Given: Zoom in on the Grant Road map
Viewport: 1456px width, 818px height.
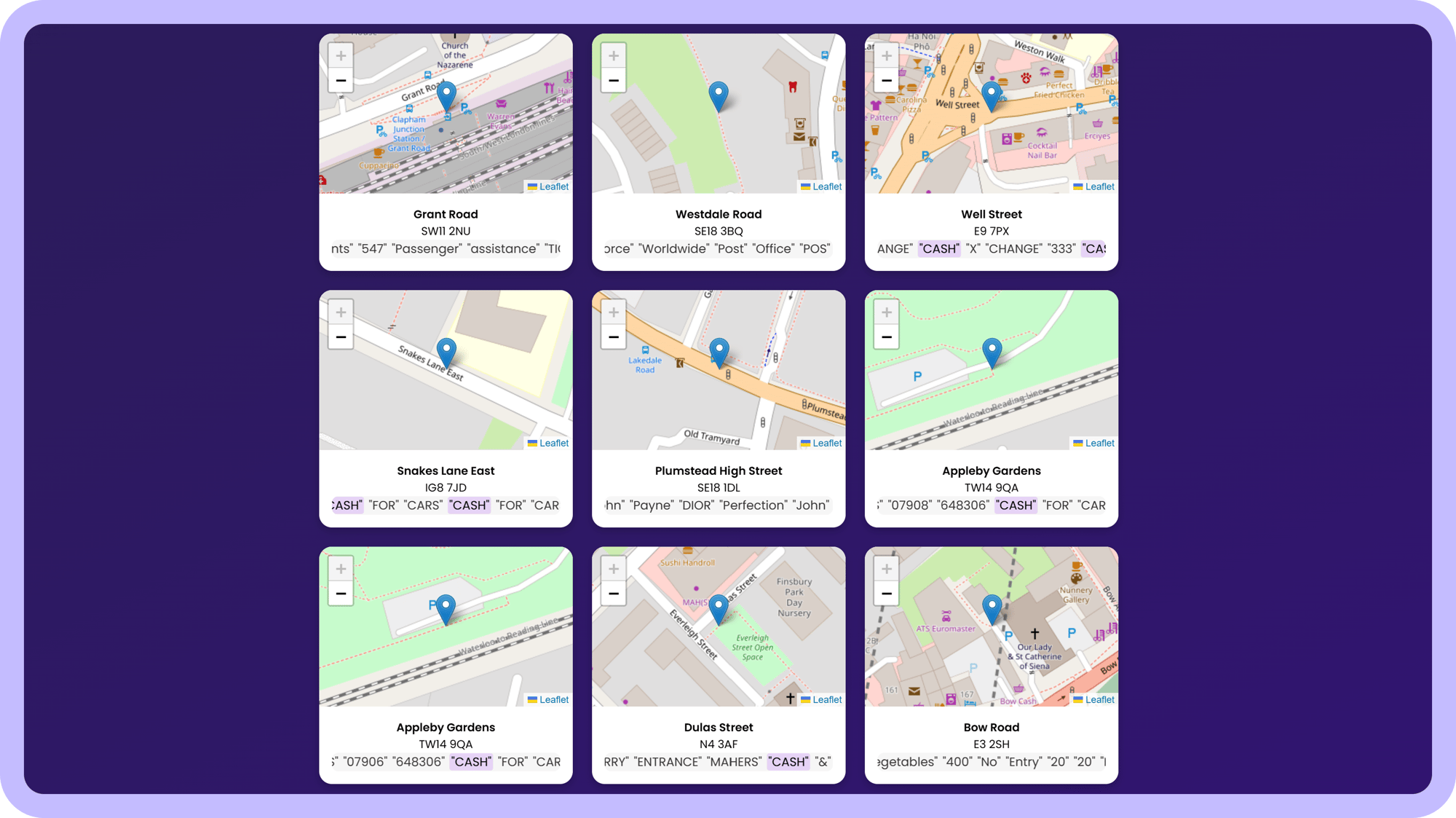Looking at the screenshot, I should 341,55.
